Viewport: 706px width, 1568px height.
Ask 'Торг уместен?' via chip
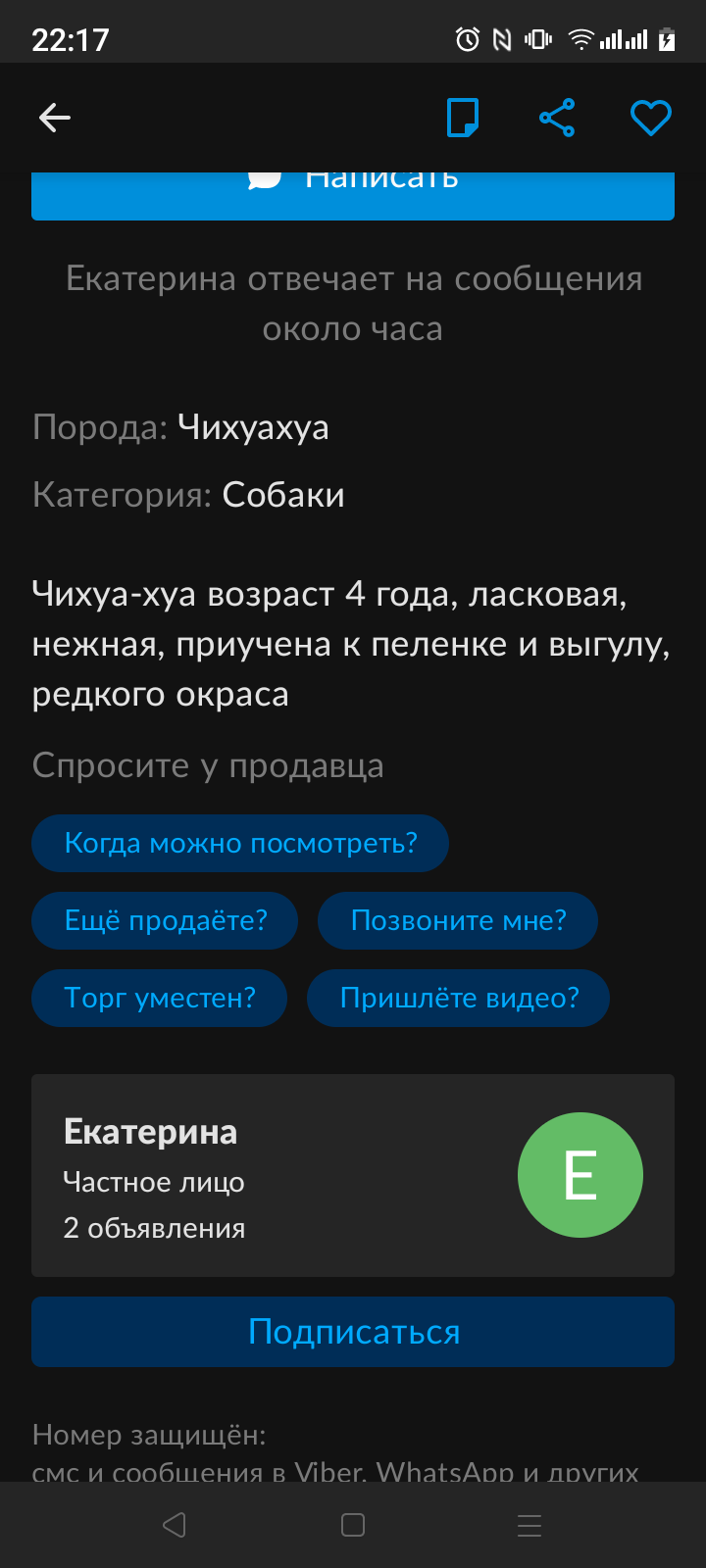click(160, 998)
